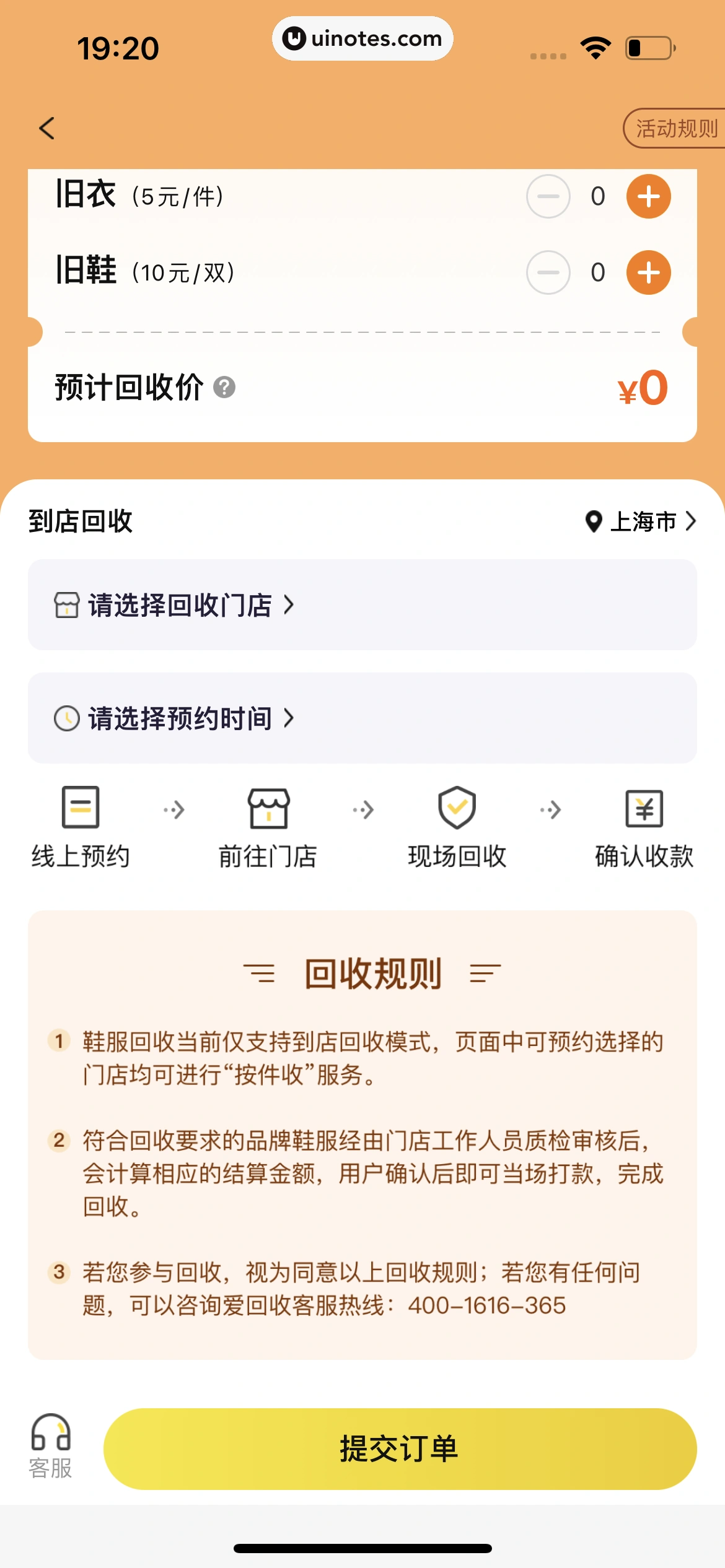
Task: Decrease 旧鞋 quantity with minus button
Action: [x=548, y=271]
